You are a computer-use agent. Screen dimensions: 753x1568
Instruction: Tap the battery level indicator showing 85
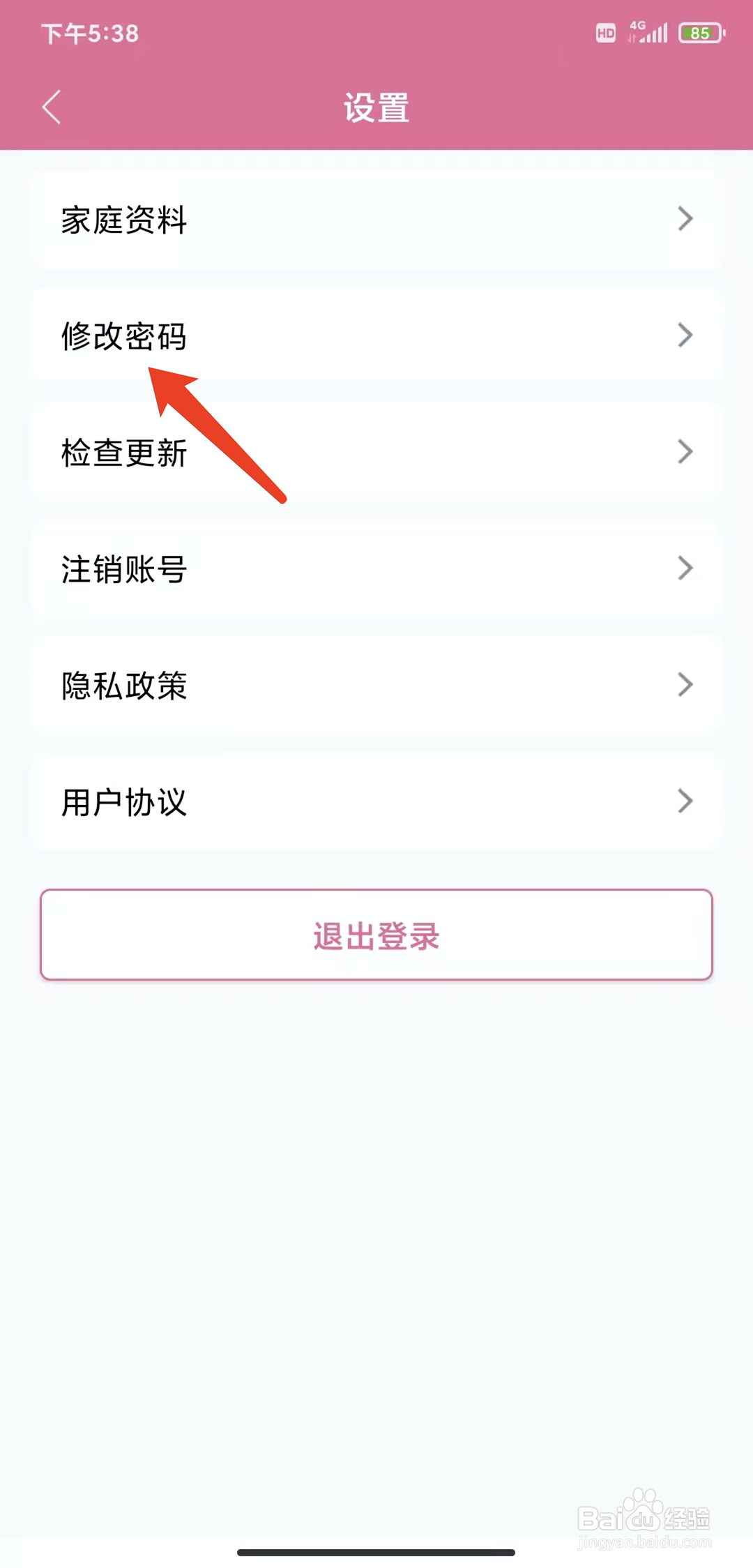[x=699, y=33]
